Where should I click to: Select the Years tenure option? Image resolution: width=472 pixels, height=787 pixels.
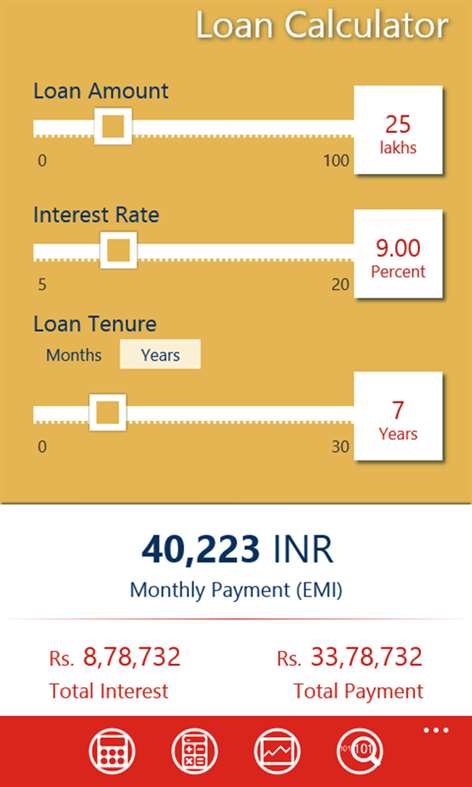click(x=160, y=354)
